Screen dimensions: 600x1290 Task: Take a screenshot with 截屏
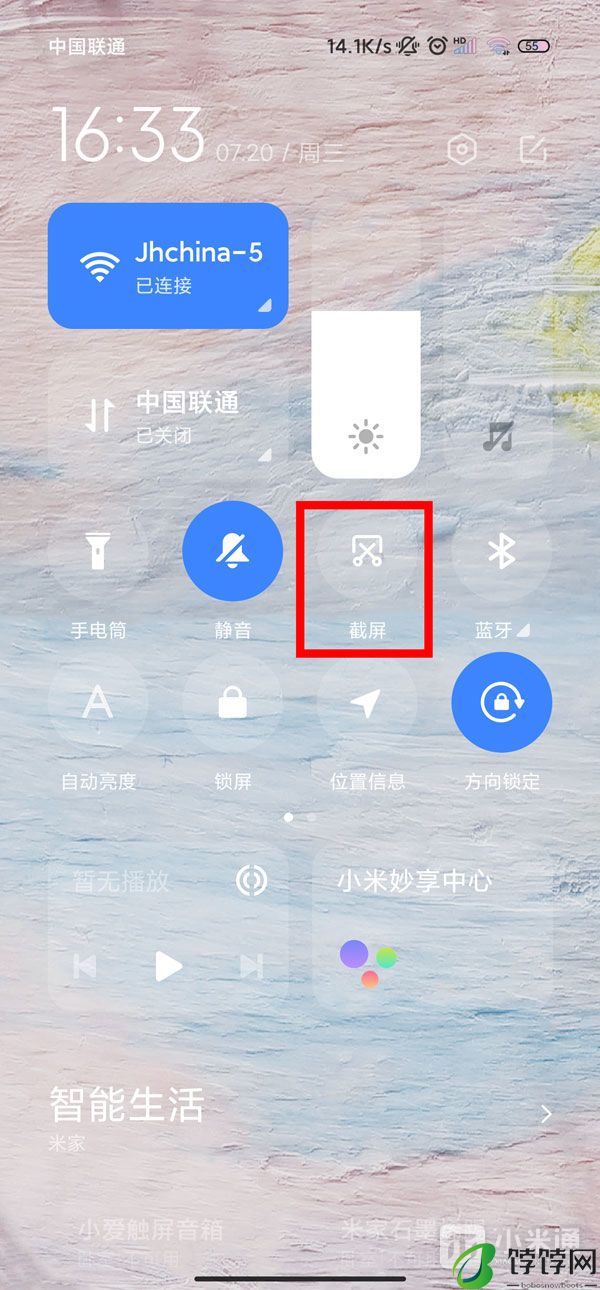[x=367, y=551]
